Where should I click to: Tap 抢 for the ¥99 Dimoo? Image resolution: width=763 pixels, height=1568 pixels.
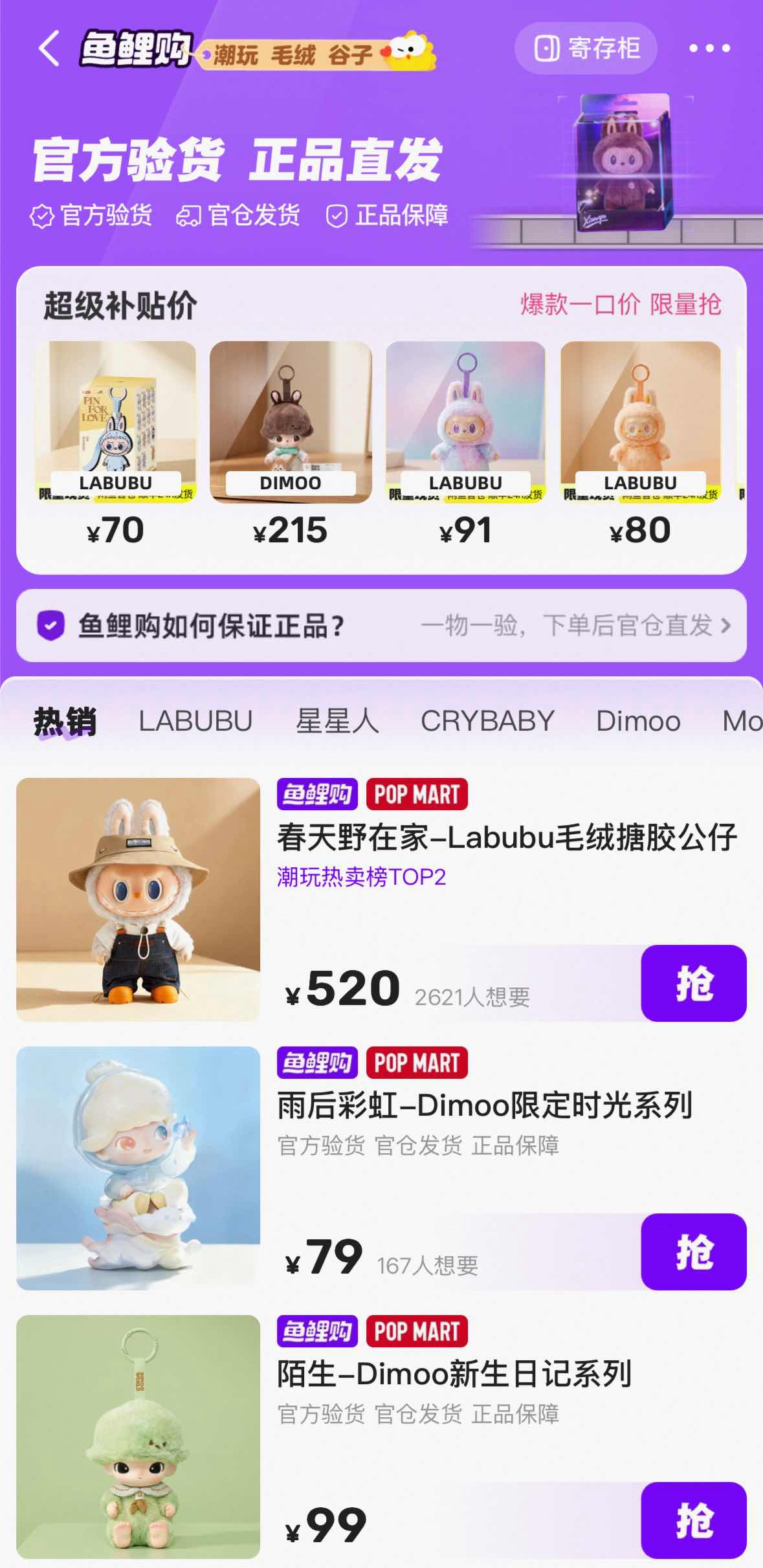tap(693, 1520)
